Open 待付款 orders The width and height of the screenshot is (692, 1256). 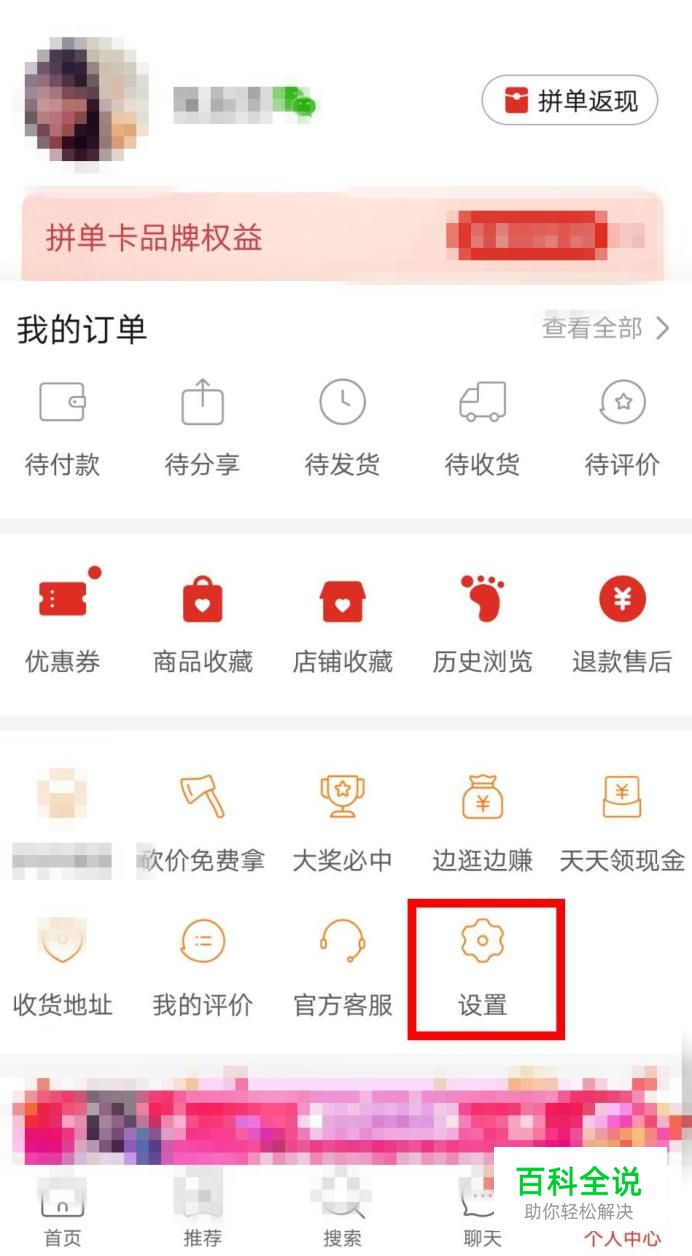tap(62, 427)
